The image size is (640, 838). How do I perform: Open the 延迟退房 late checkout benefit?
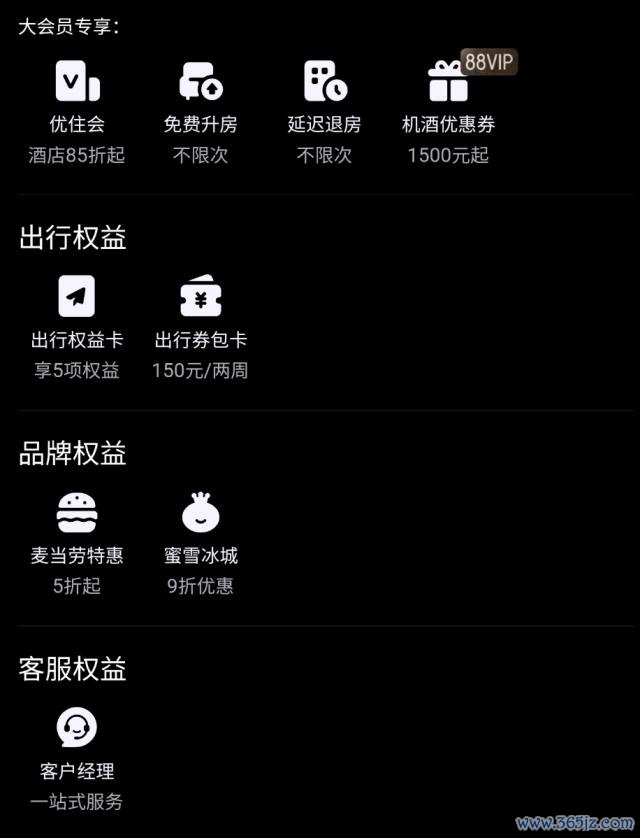325,82
